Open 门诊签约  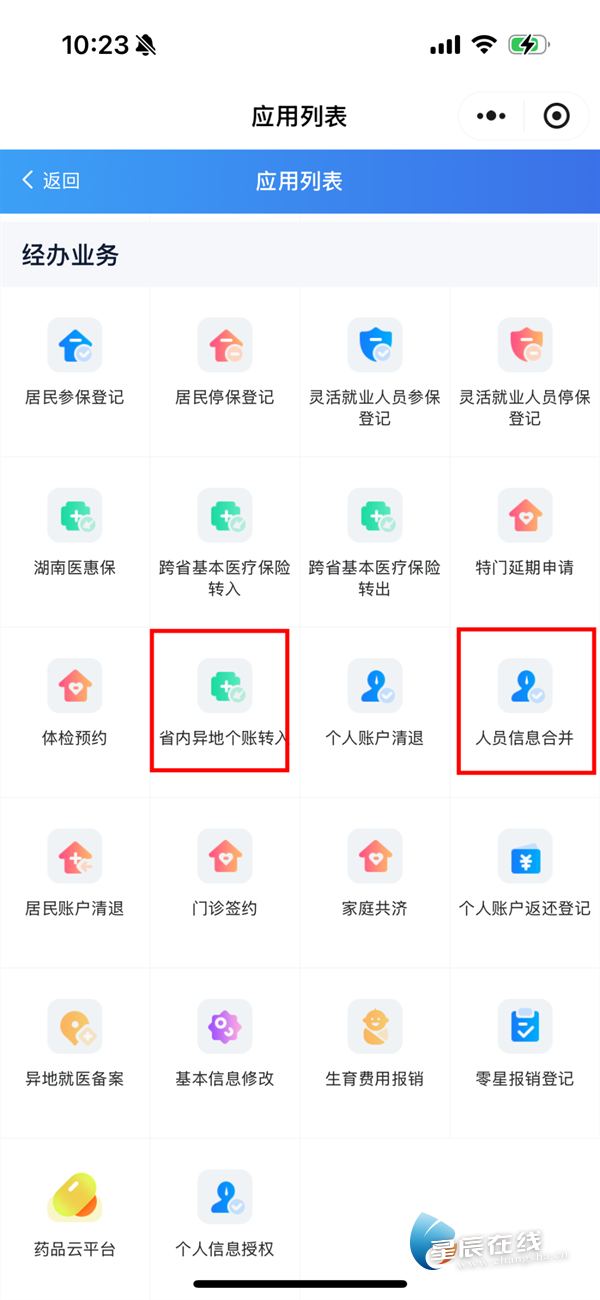tap(225, 875)
